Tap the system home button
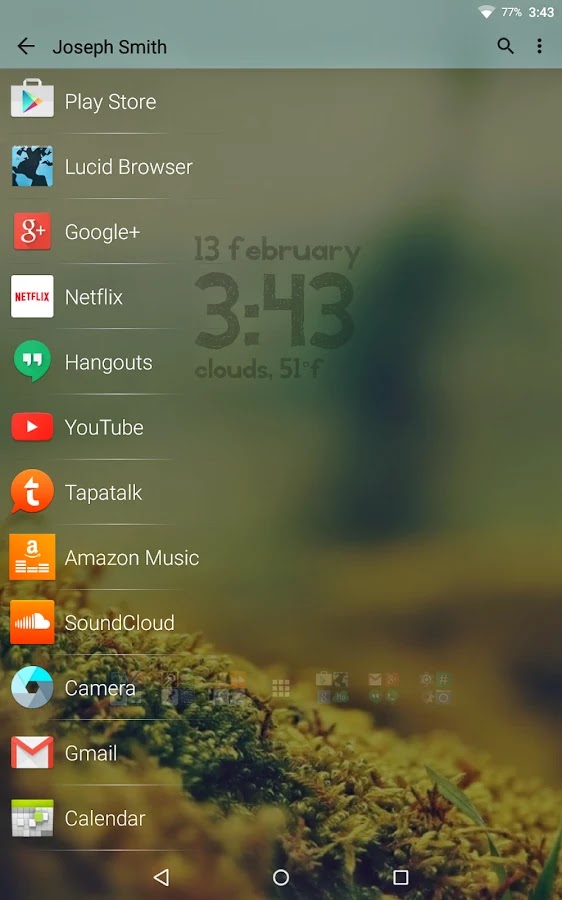The height and width of the screenshot is (900, 562). pos(281,877)
